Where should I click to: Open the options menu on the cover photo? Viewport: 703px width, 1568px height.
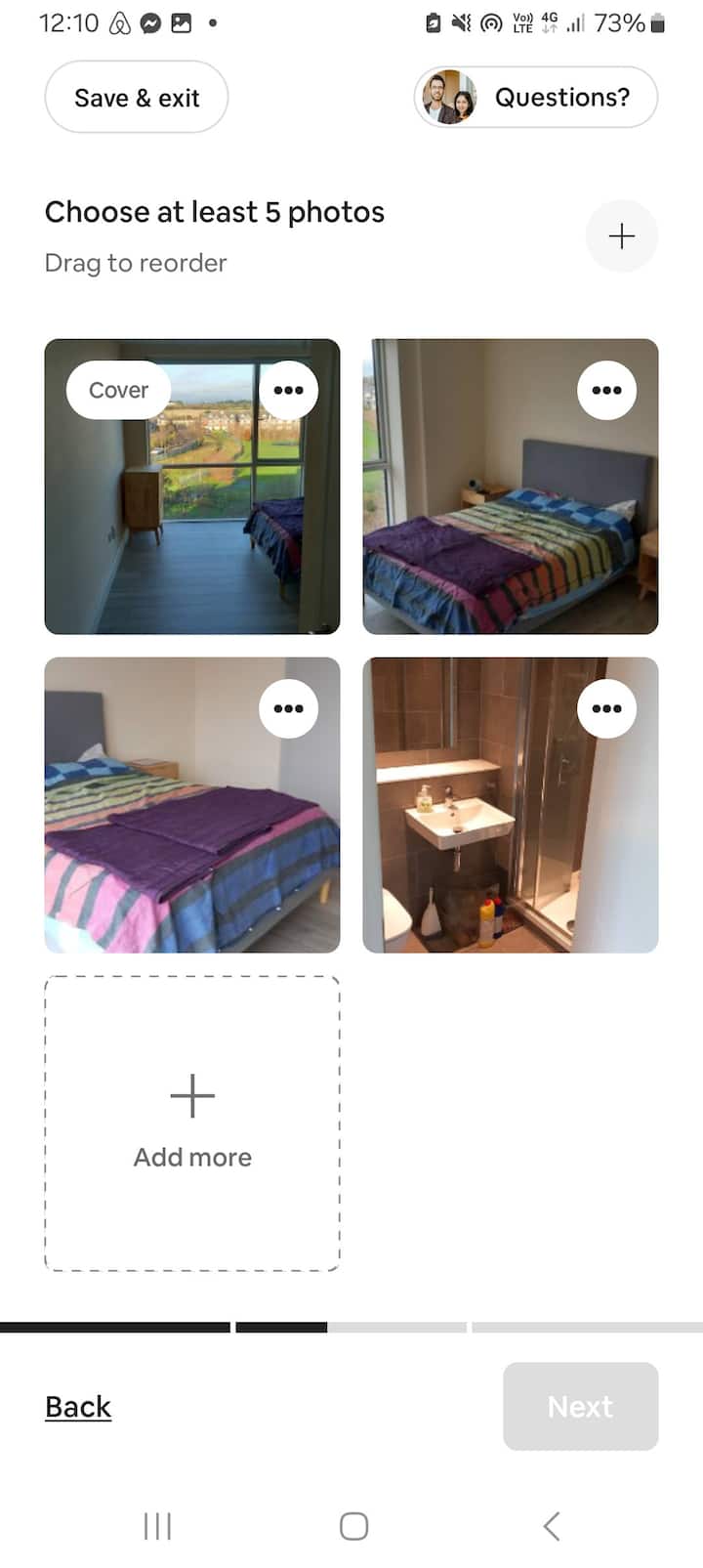pyautogui.click(x=289, y=390)
